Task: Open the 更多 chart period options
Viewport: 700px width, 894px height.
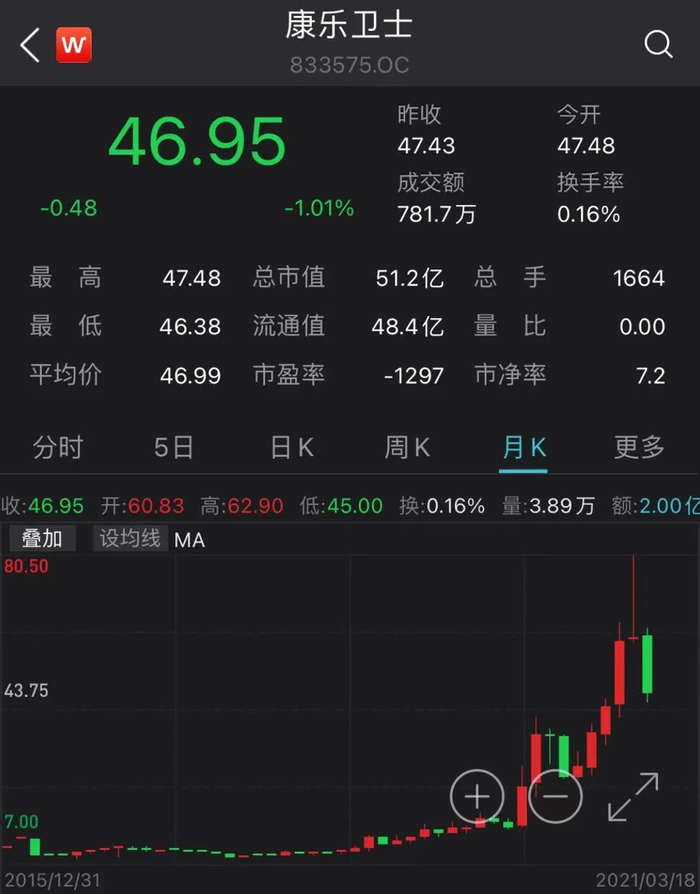Action: click(x=639, y=447)
